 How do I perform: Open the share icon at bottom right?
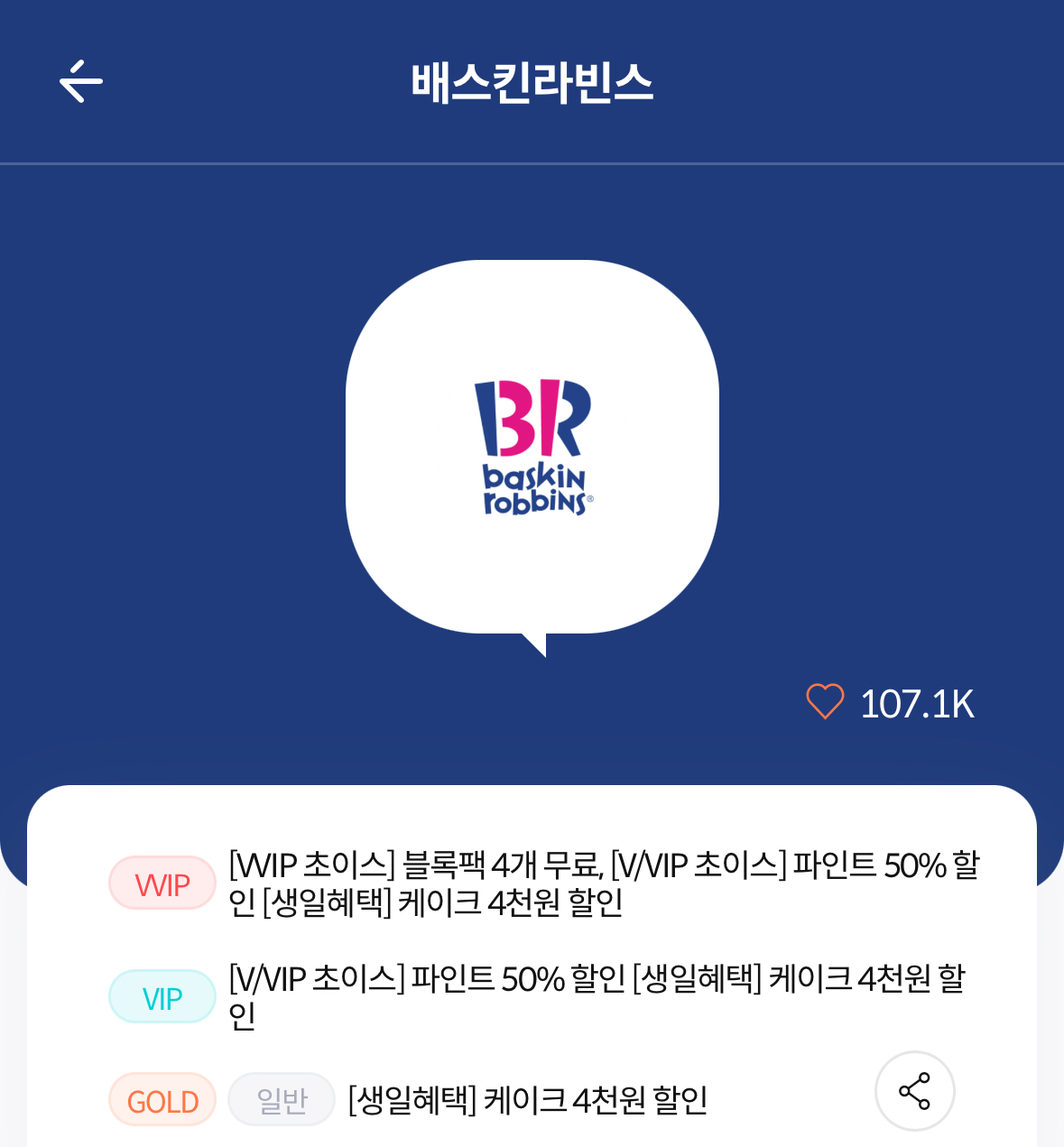(914, 1090)
